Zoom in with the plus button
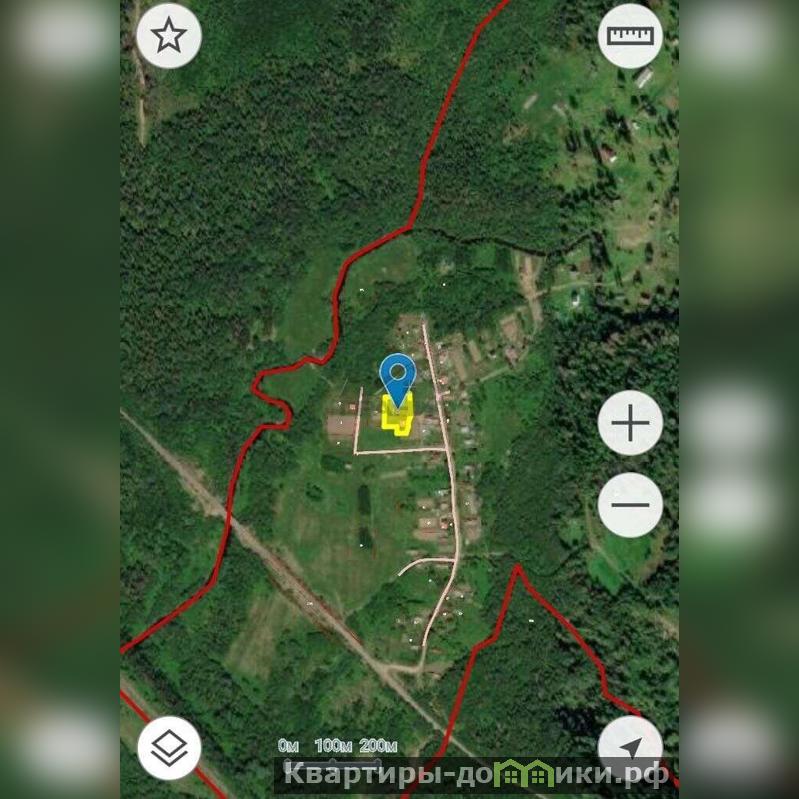799x799 pixels. pos(630,424)
